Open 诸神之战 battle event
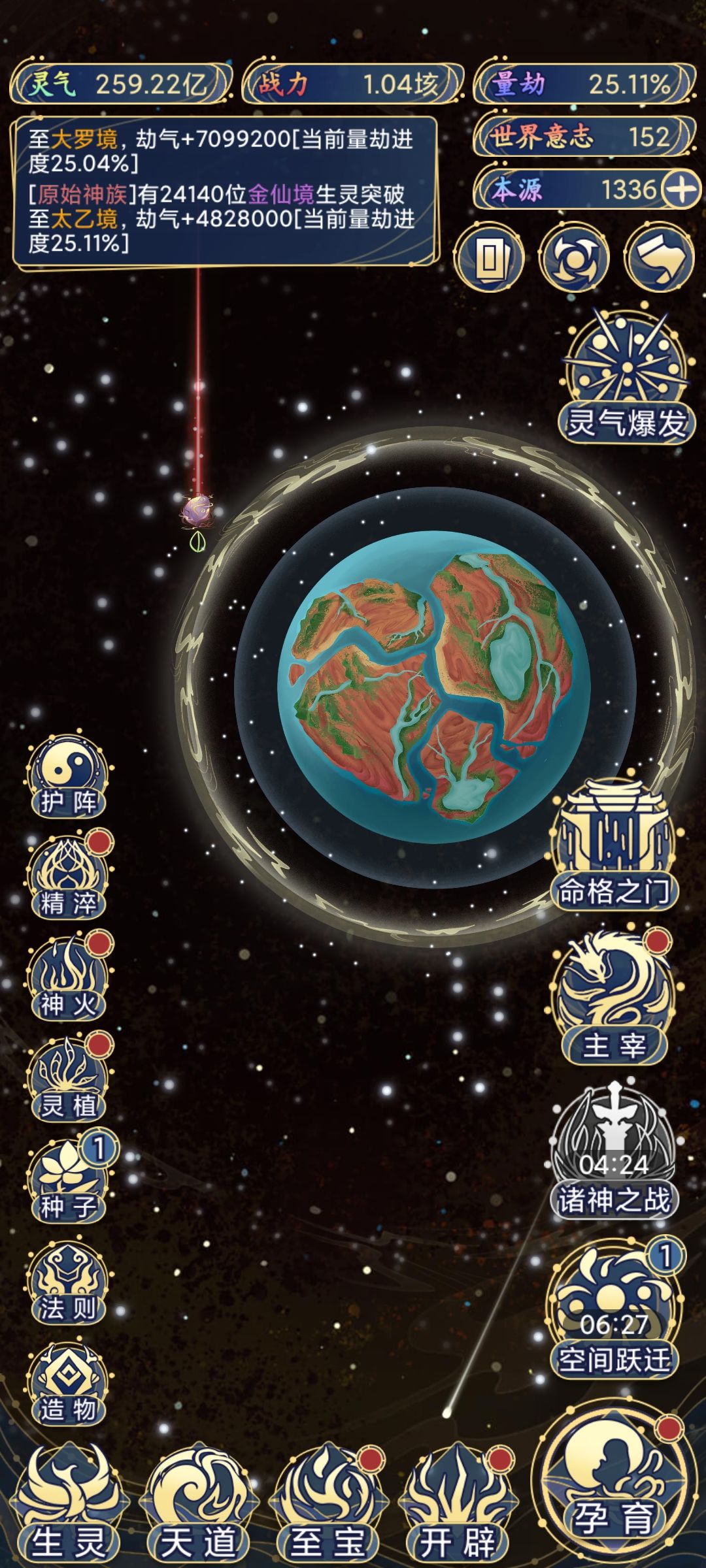Viewport: 706px width, 1568px height. 613,1152
